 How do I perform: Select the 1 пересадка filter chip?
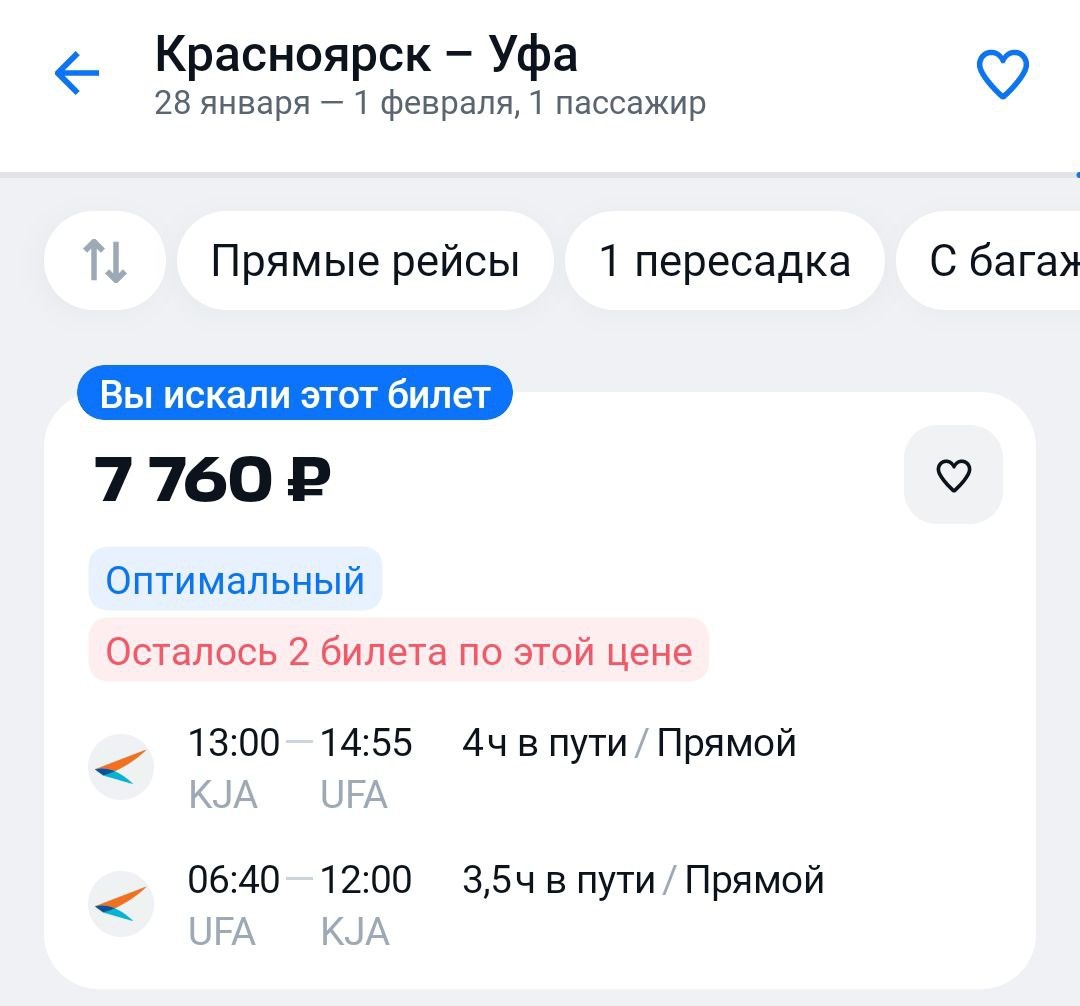point(725,260)
